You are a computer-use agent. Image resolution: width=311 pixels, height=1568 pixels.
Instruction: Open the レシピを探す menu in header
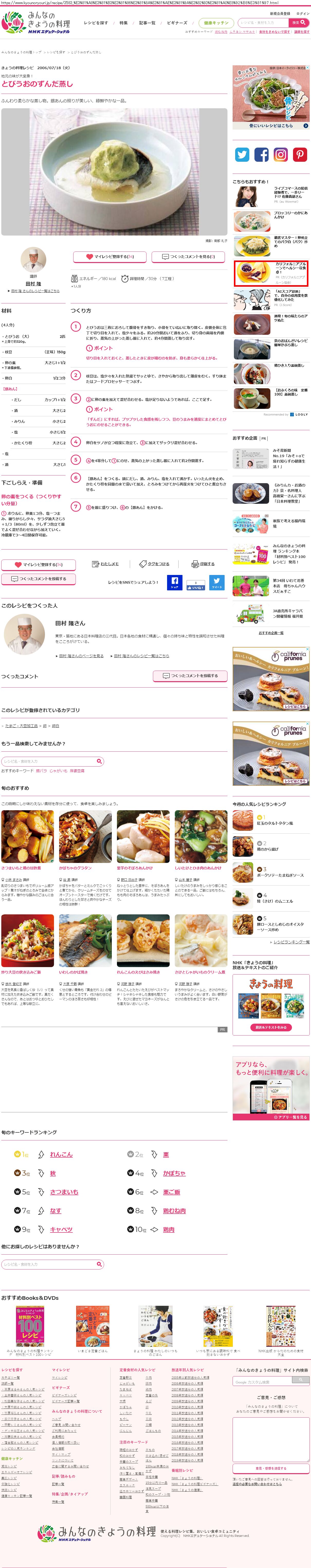point(96,23)
